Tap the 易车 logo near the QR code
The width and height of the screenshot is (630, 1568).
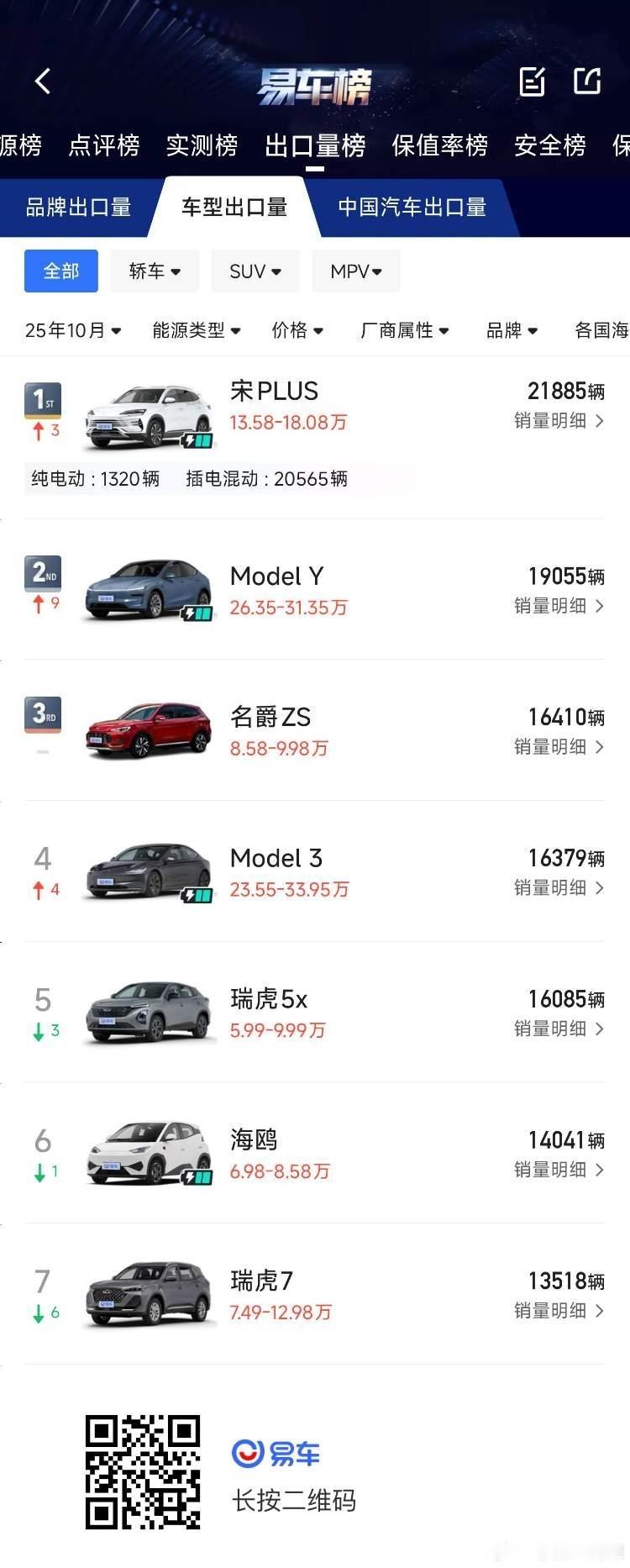pyautogui.click(x=276, y=1451)
